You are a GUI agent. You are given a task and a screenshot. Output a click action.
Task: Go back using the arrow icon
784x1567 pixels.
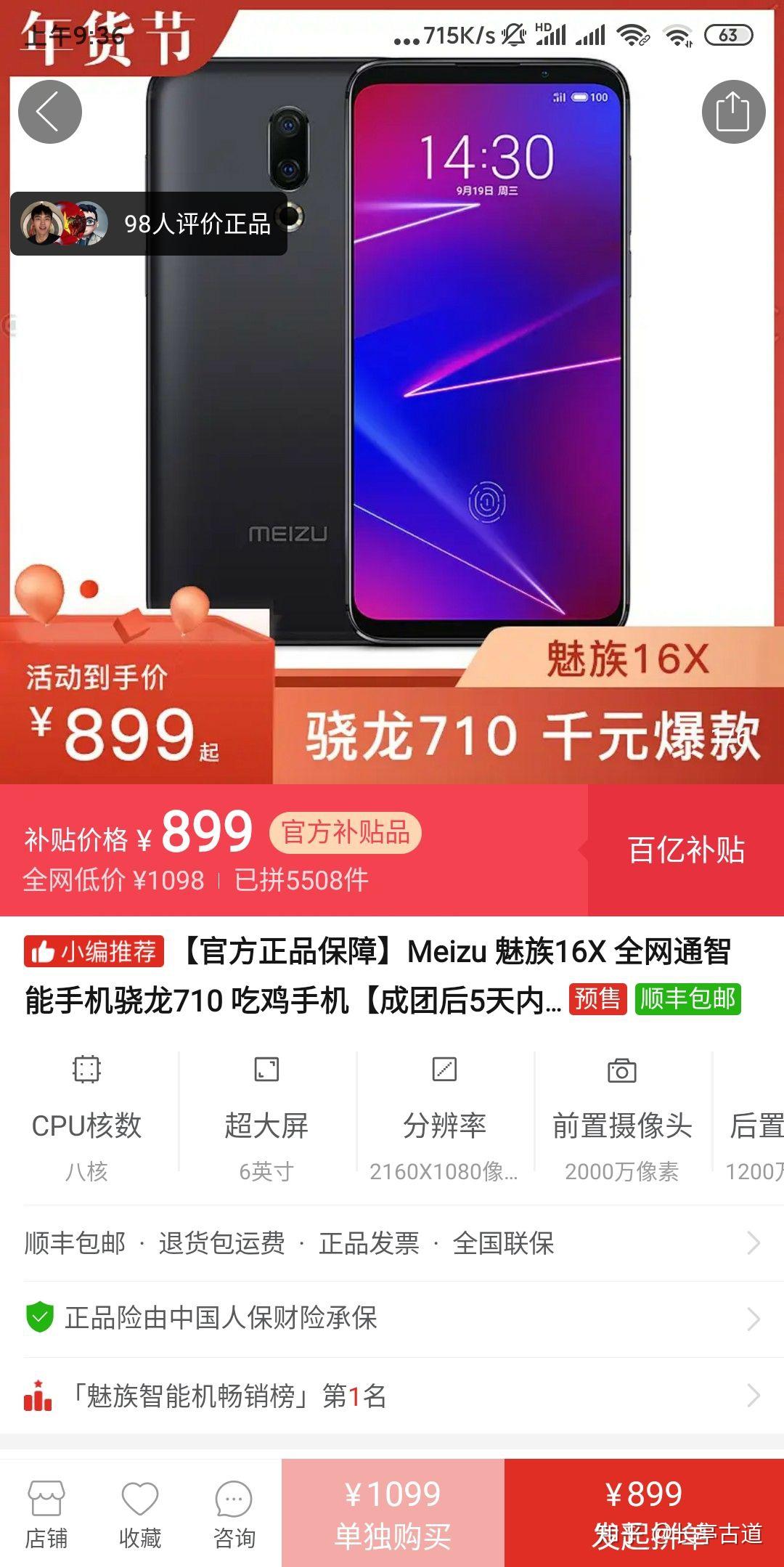(49, 112)
